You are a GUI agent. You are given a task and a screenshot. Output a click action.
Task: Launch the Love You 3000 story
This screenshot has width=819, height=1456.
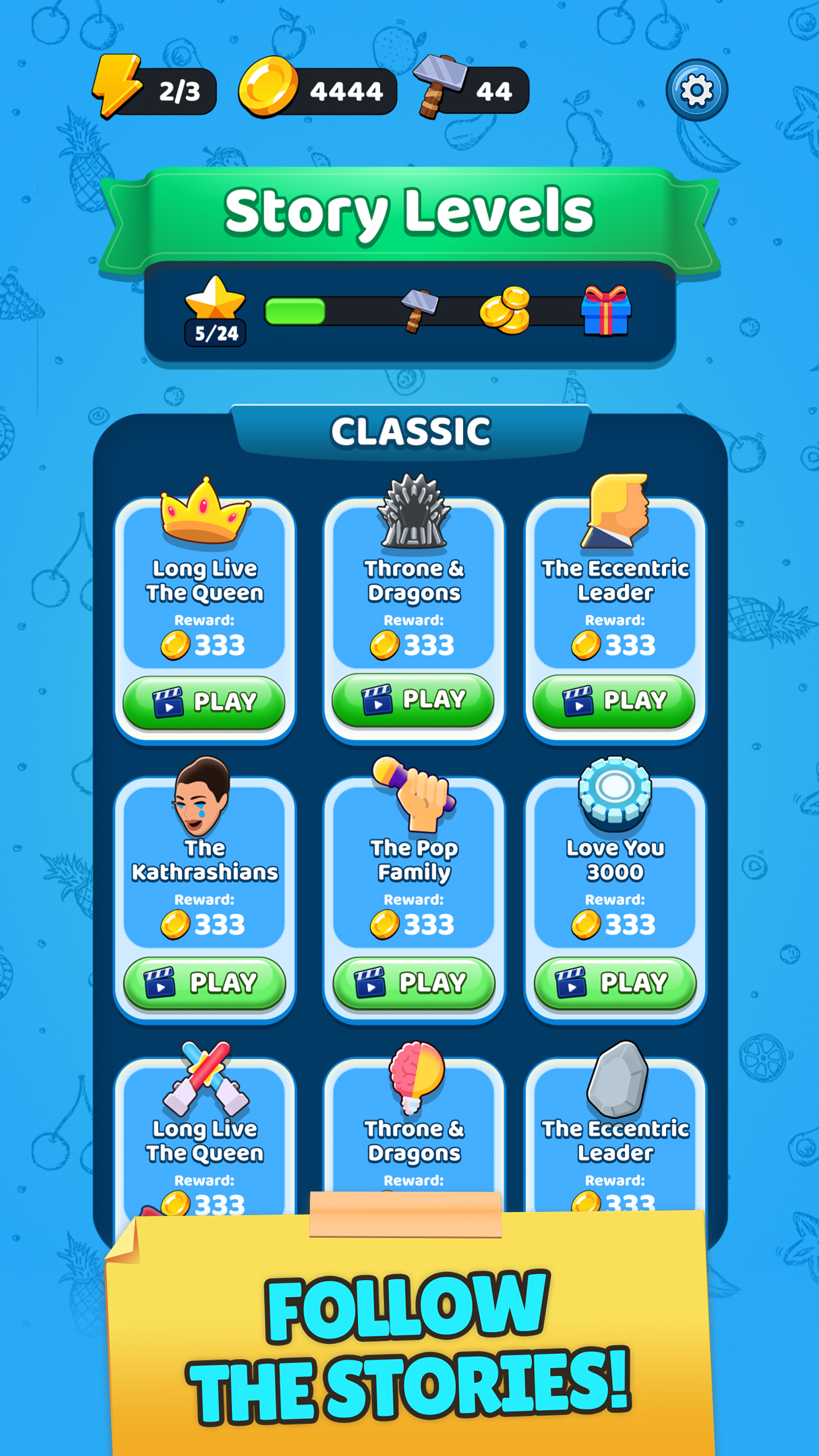[615, 983]
